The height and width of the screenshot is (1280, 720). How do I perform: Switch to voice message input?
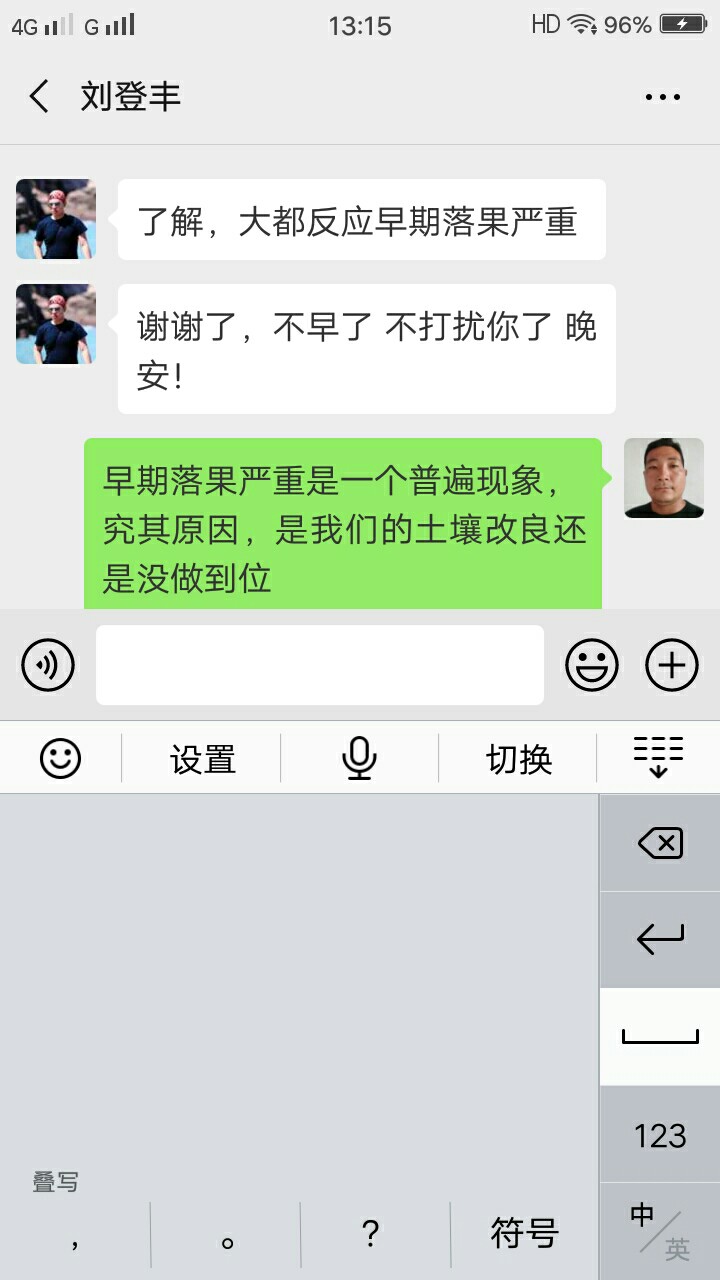pyautogui.click(x=48, y=665)
